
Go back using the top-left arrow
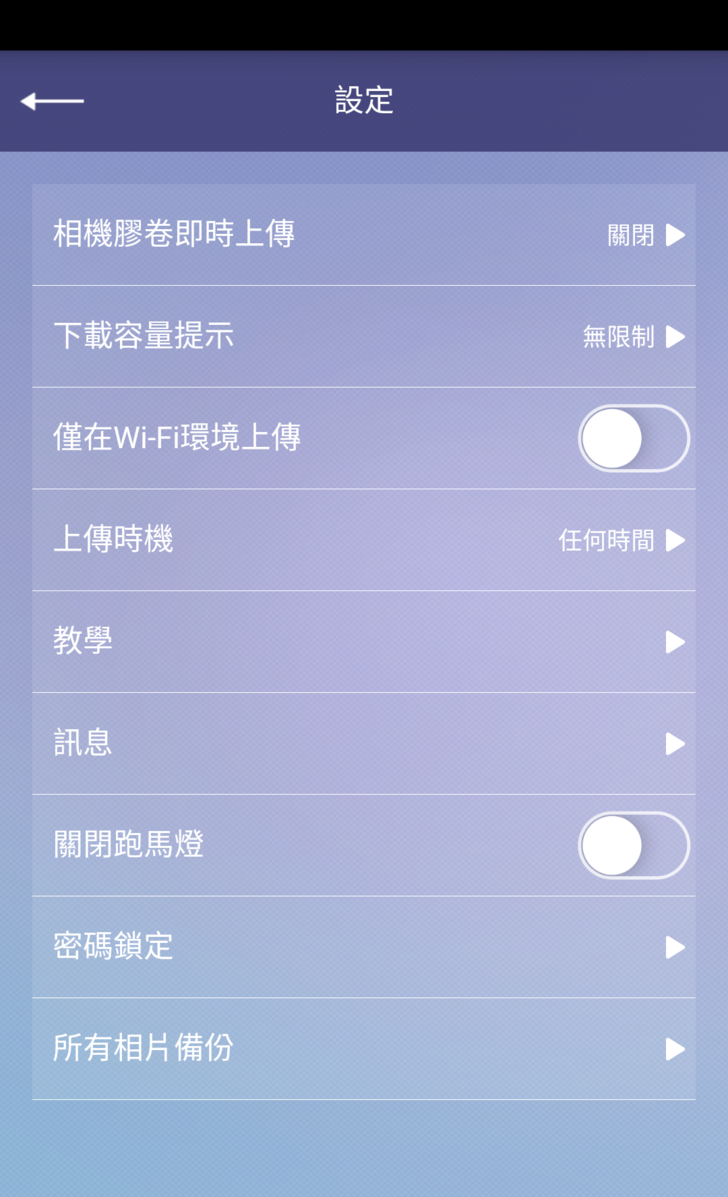point(52,101)
